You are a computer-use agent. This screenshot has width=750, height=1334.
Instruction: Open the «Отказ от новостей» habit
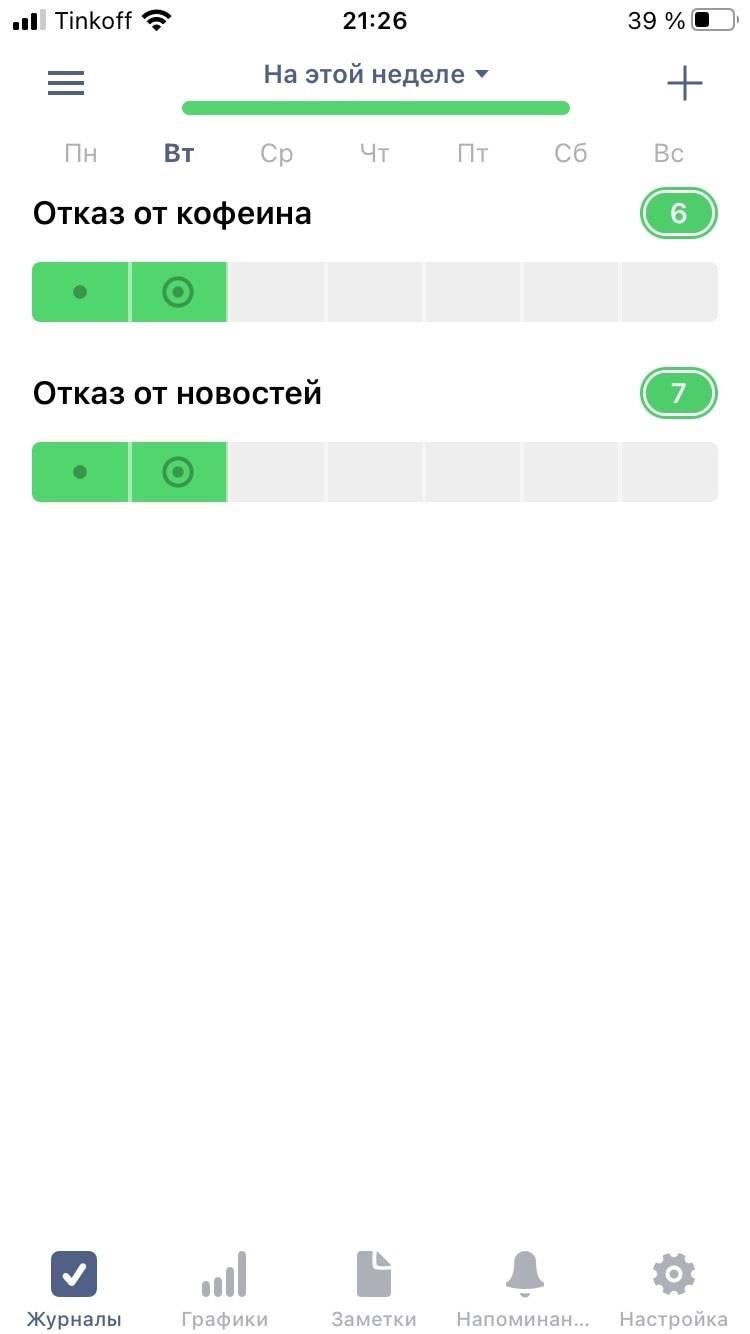click(x=177, y=393)
